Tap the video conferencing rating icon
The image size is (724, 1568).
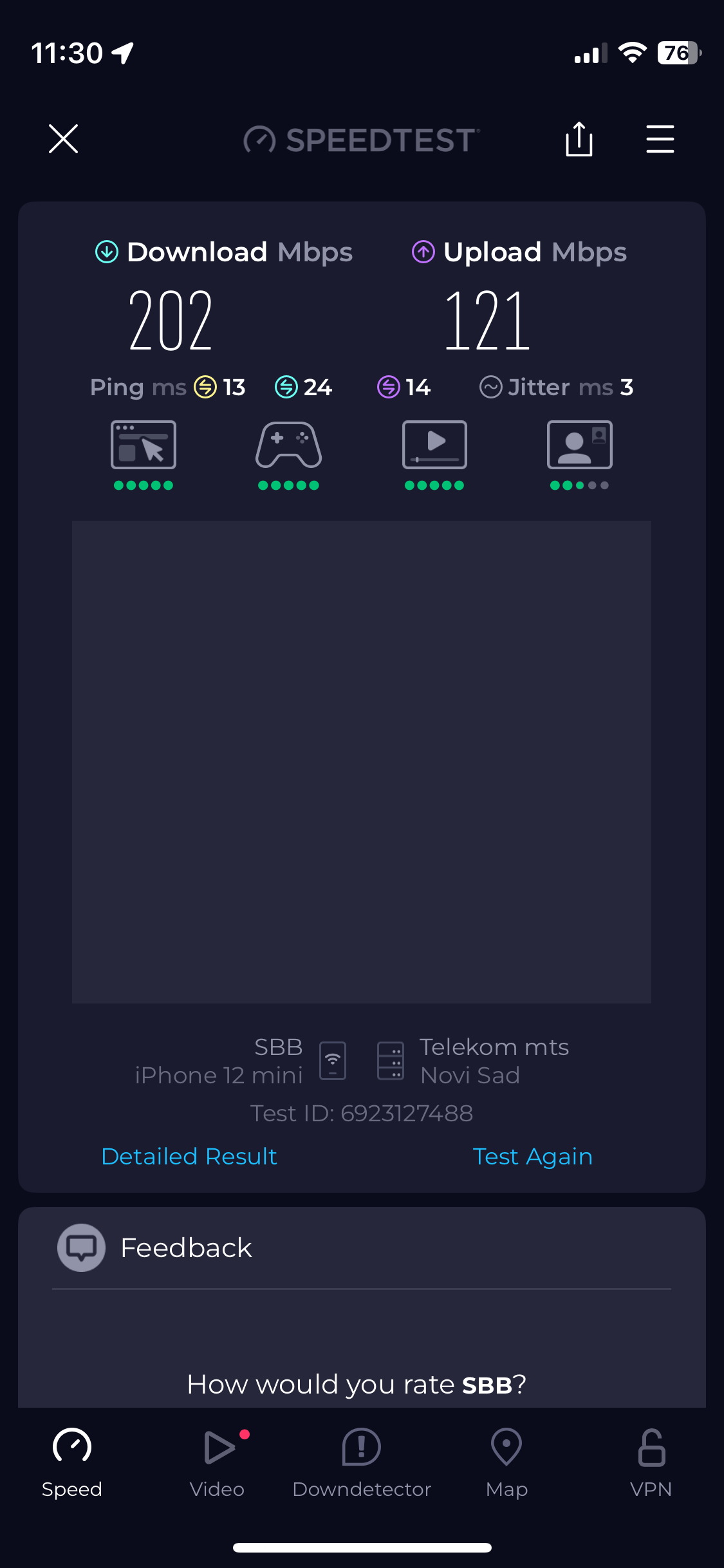pyautogui.click(x=579, y=445)
